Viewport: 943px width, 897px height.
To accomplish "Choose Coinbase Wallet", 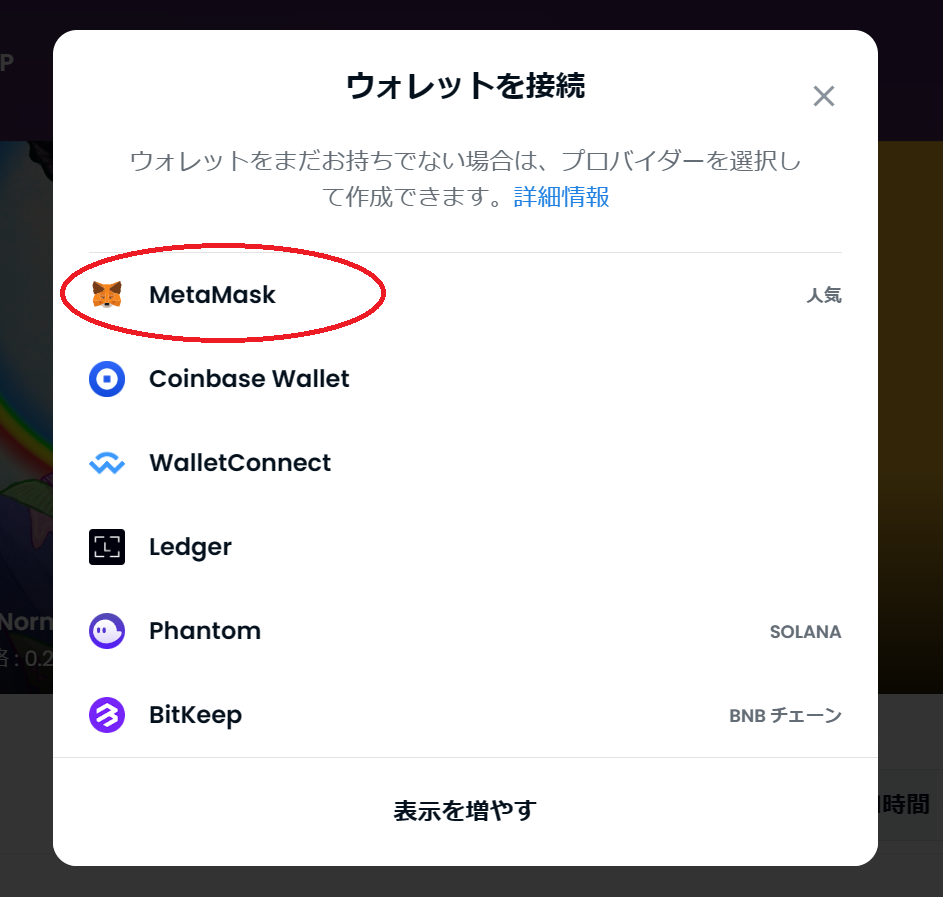I will pos(249,379).
